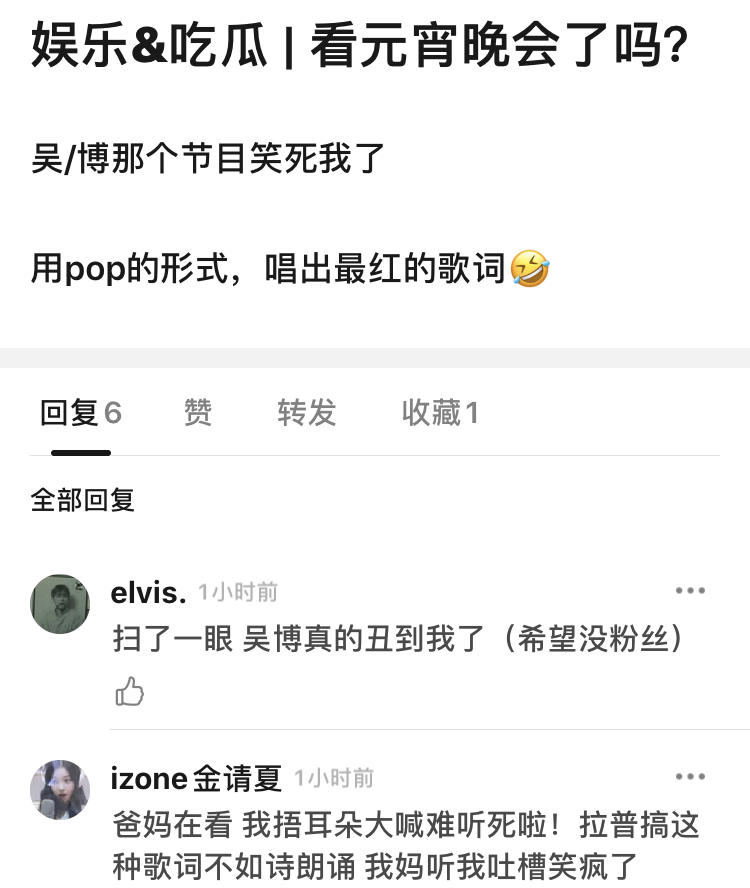750x888 pixels.
Task: Open izone金请夏's profile avatar
Action: pyautogui.click(x=60, y=790)
